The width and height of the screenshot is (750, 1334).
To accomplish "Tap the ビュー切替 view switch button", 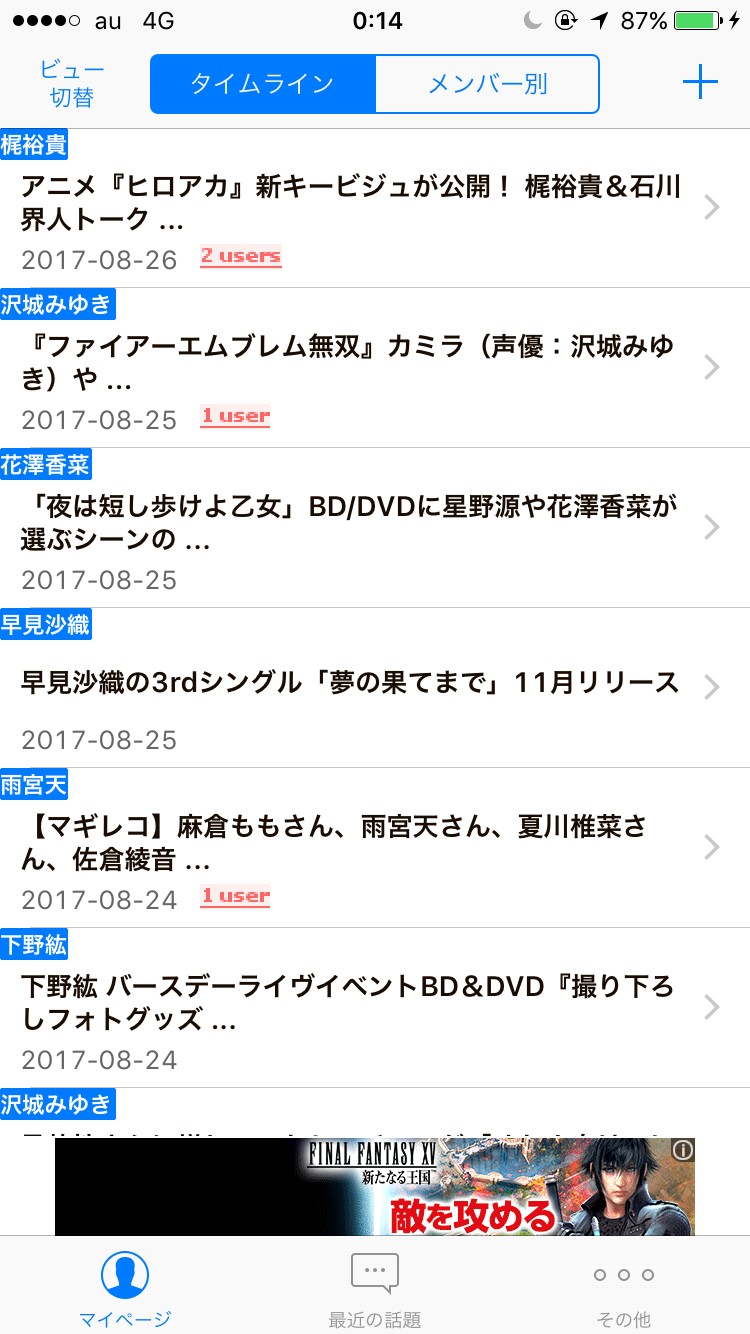I will point(72,84).
